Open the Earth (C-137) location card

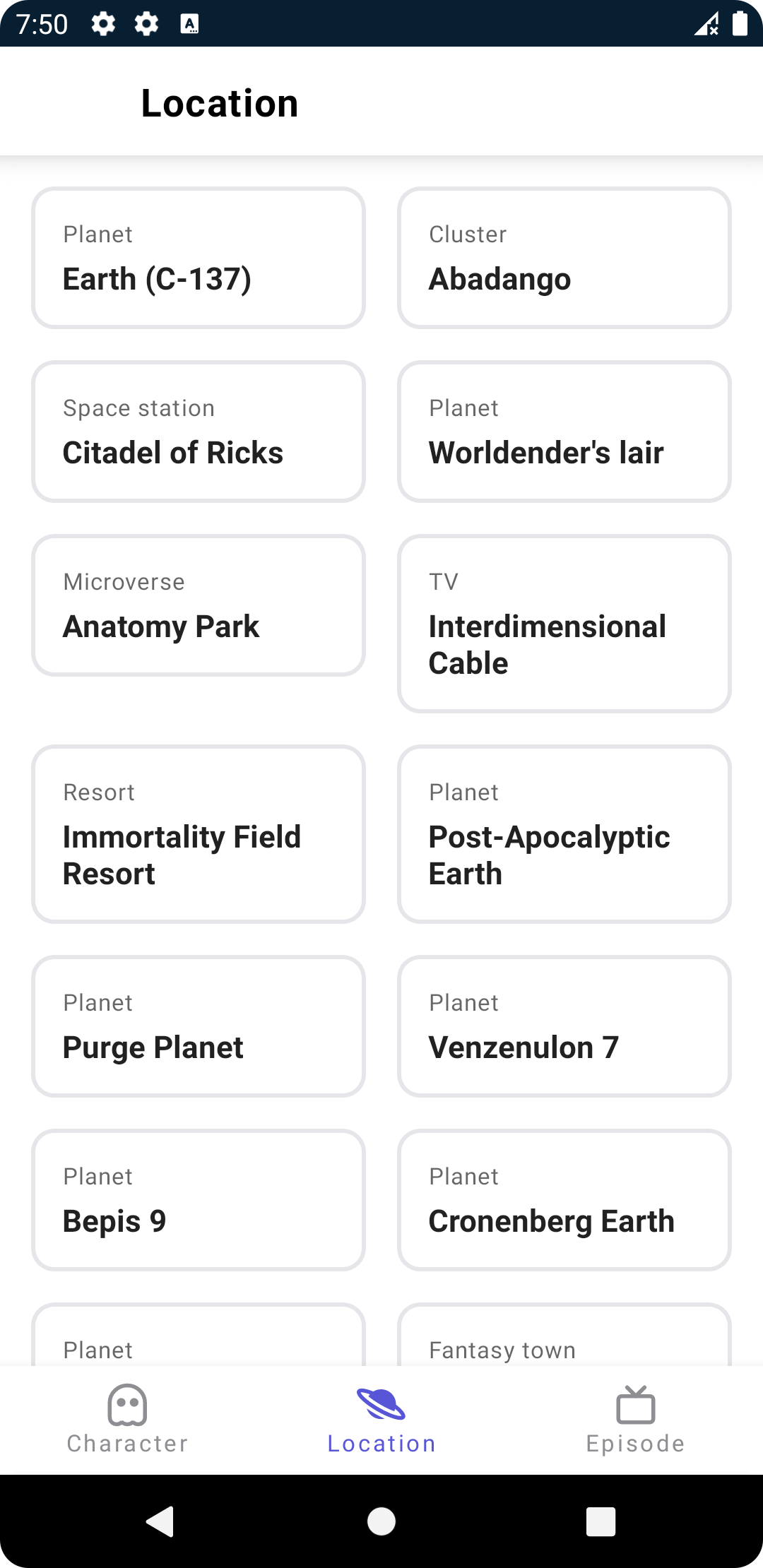tap(199, 258)
